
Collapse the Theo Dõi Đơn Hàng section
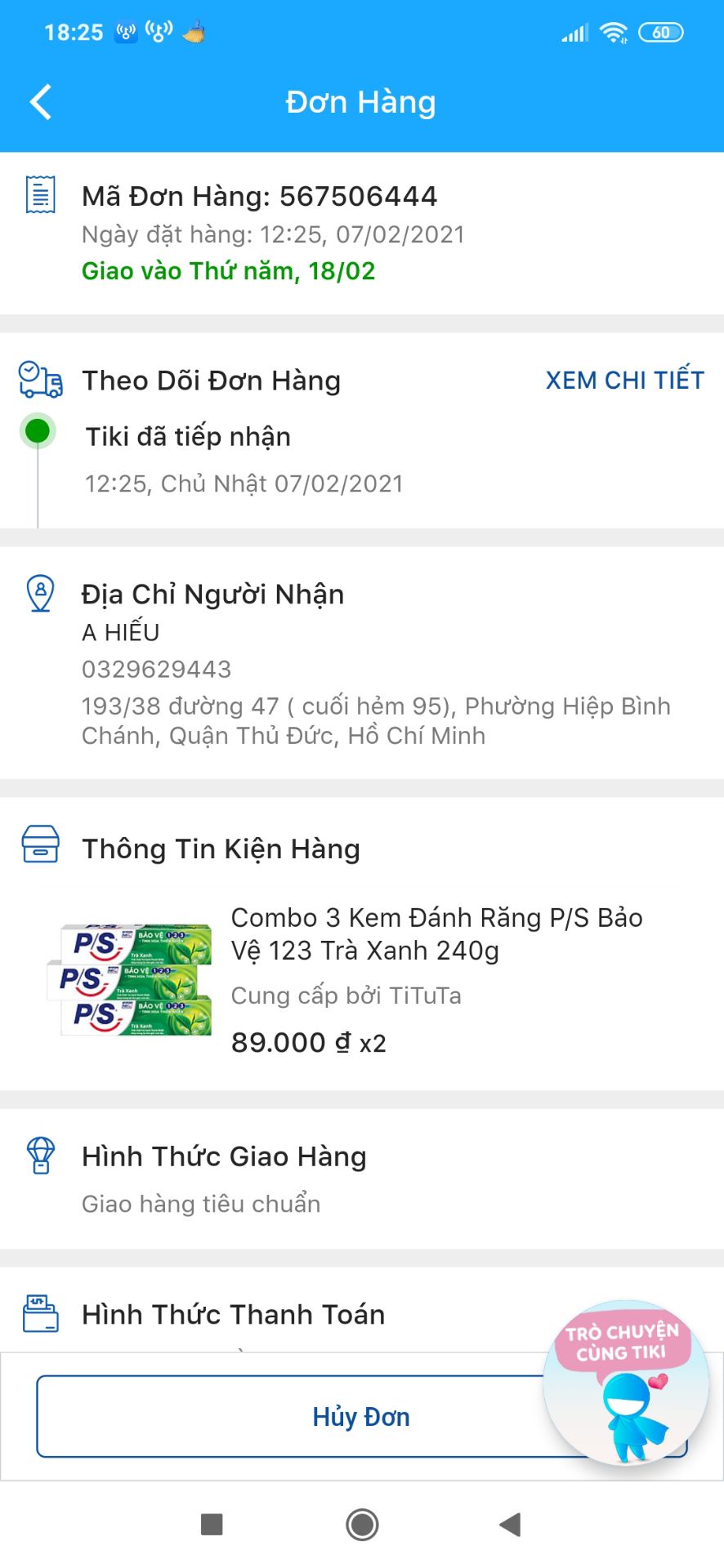[211, 381]
